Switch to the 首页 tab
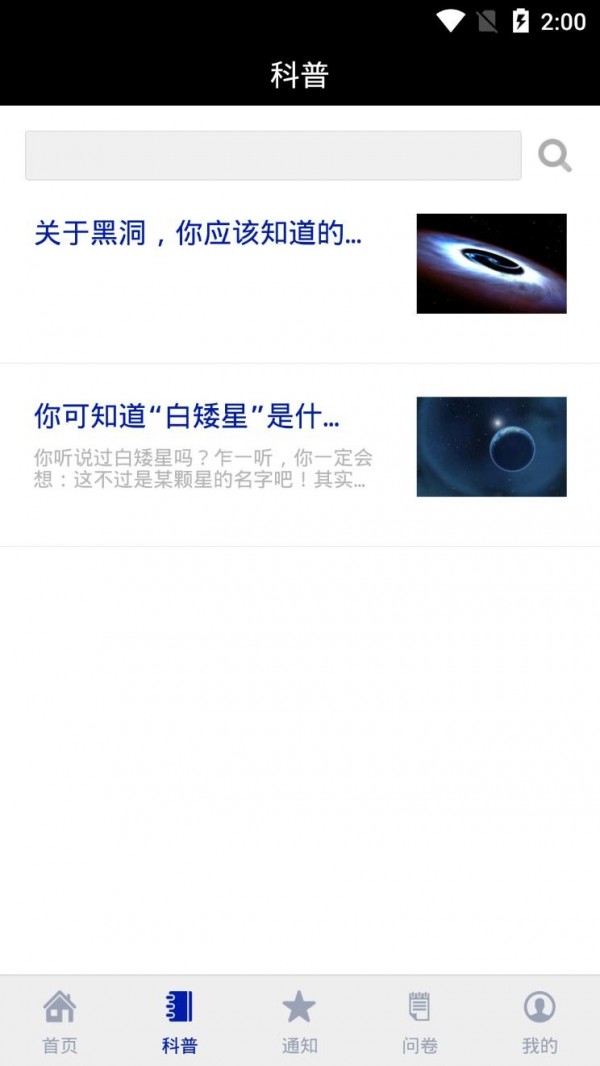This screenshot has height=1066, width=600. tap(60, 1021)
